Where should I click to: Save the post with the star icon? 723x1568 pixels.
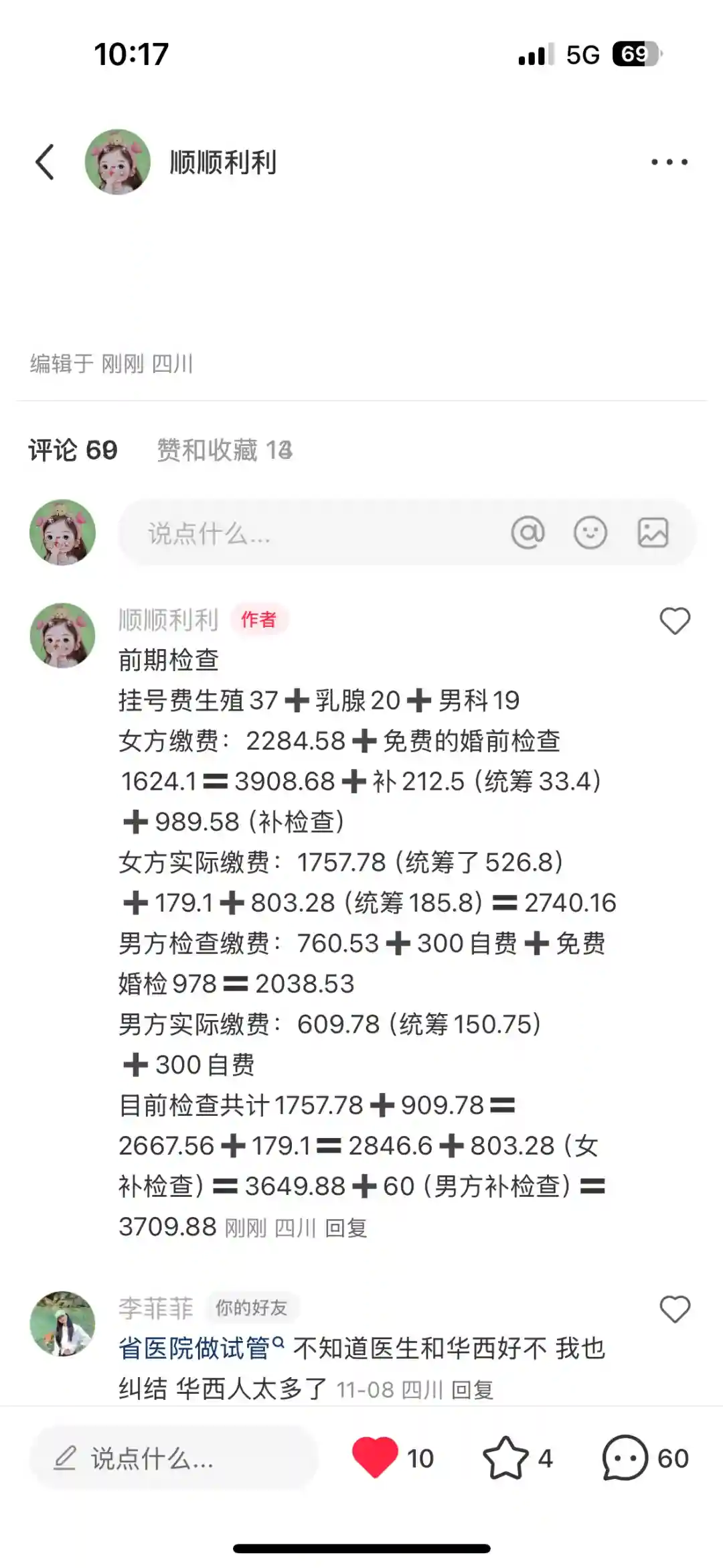coord(505,1457)
